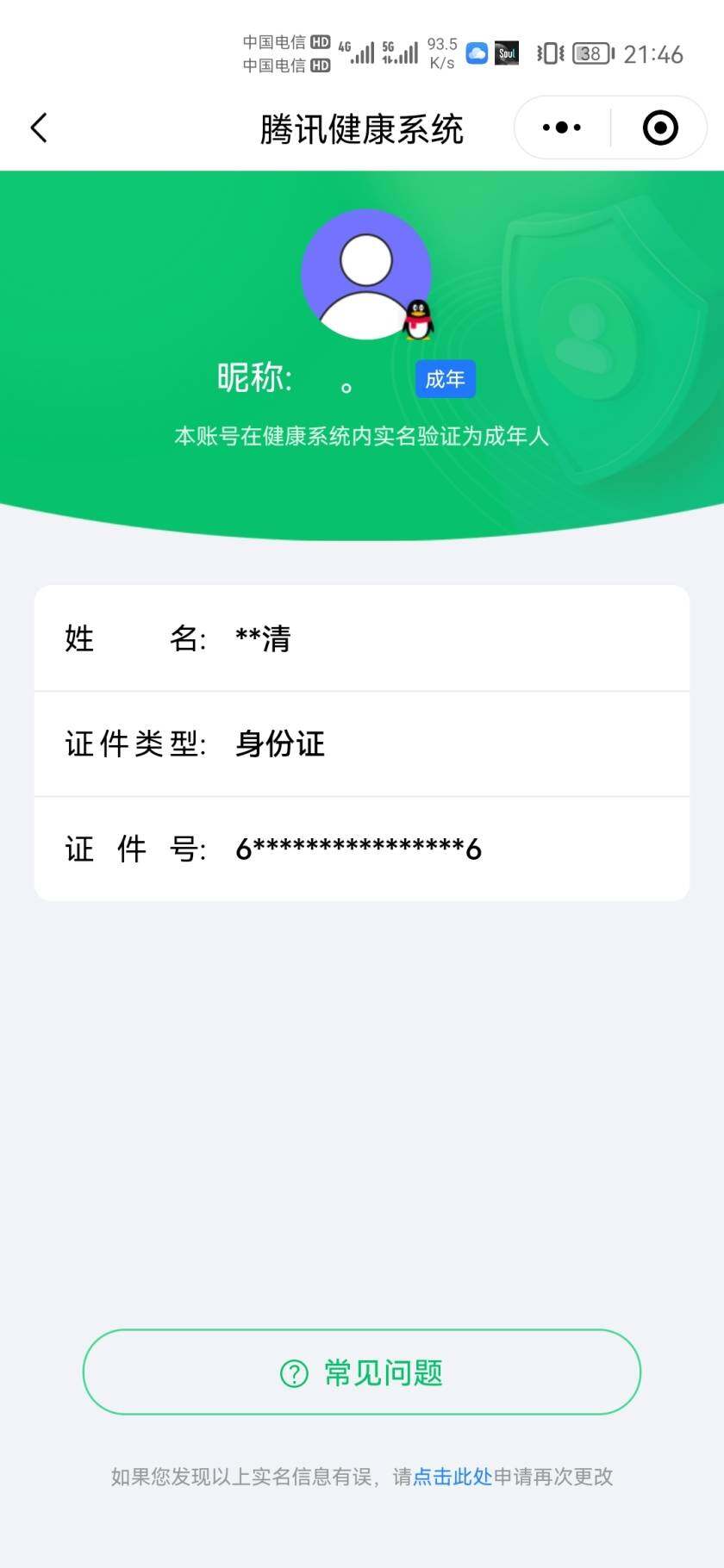The image size is (724, 1568).
Task: Tap the question mark icon in 常见问题
Action: (x=295, y=1372)
